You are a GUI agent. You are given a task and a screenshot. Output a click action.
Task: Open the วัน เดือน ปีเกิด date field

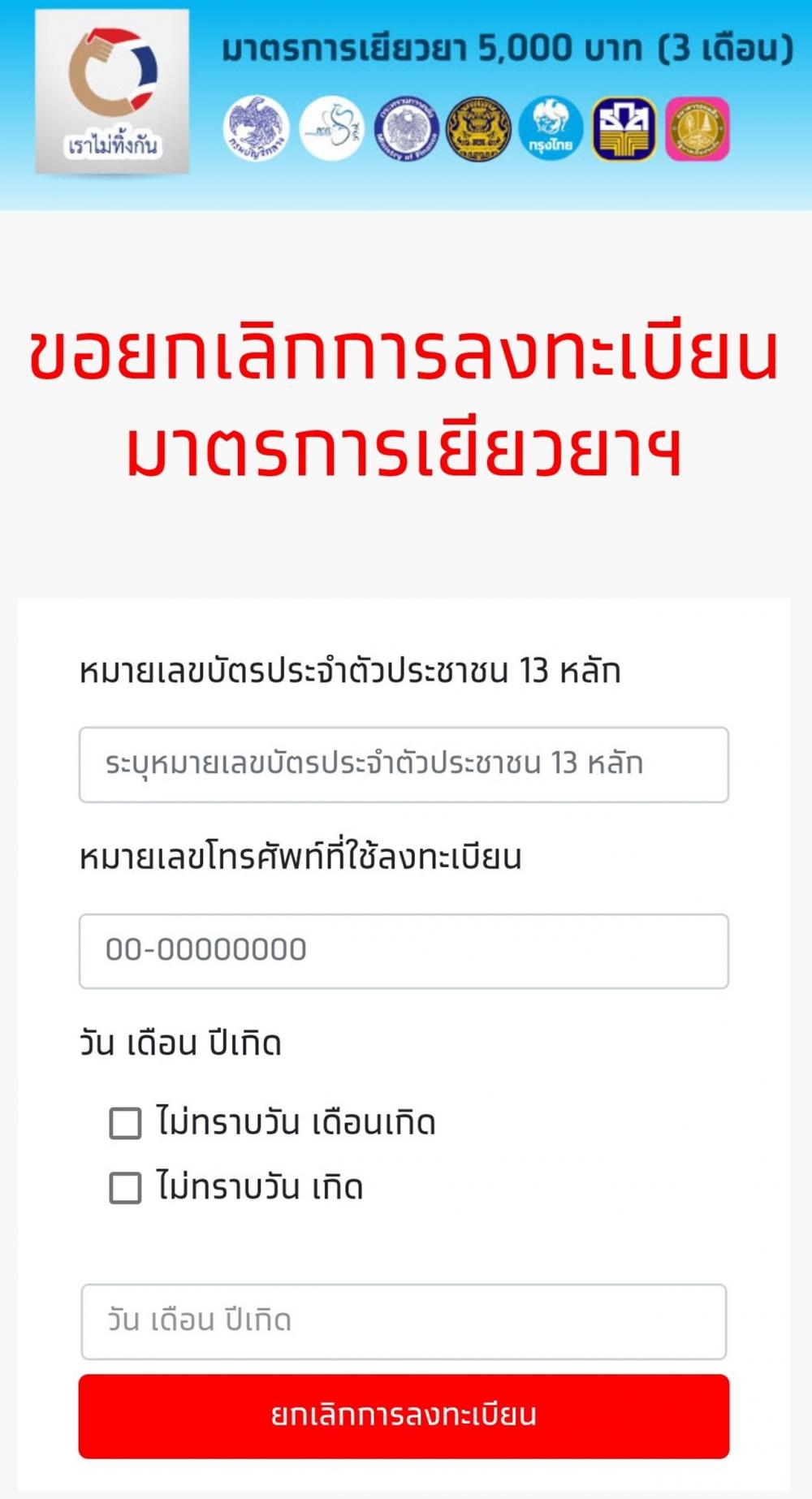pos(404,1321)
